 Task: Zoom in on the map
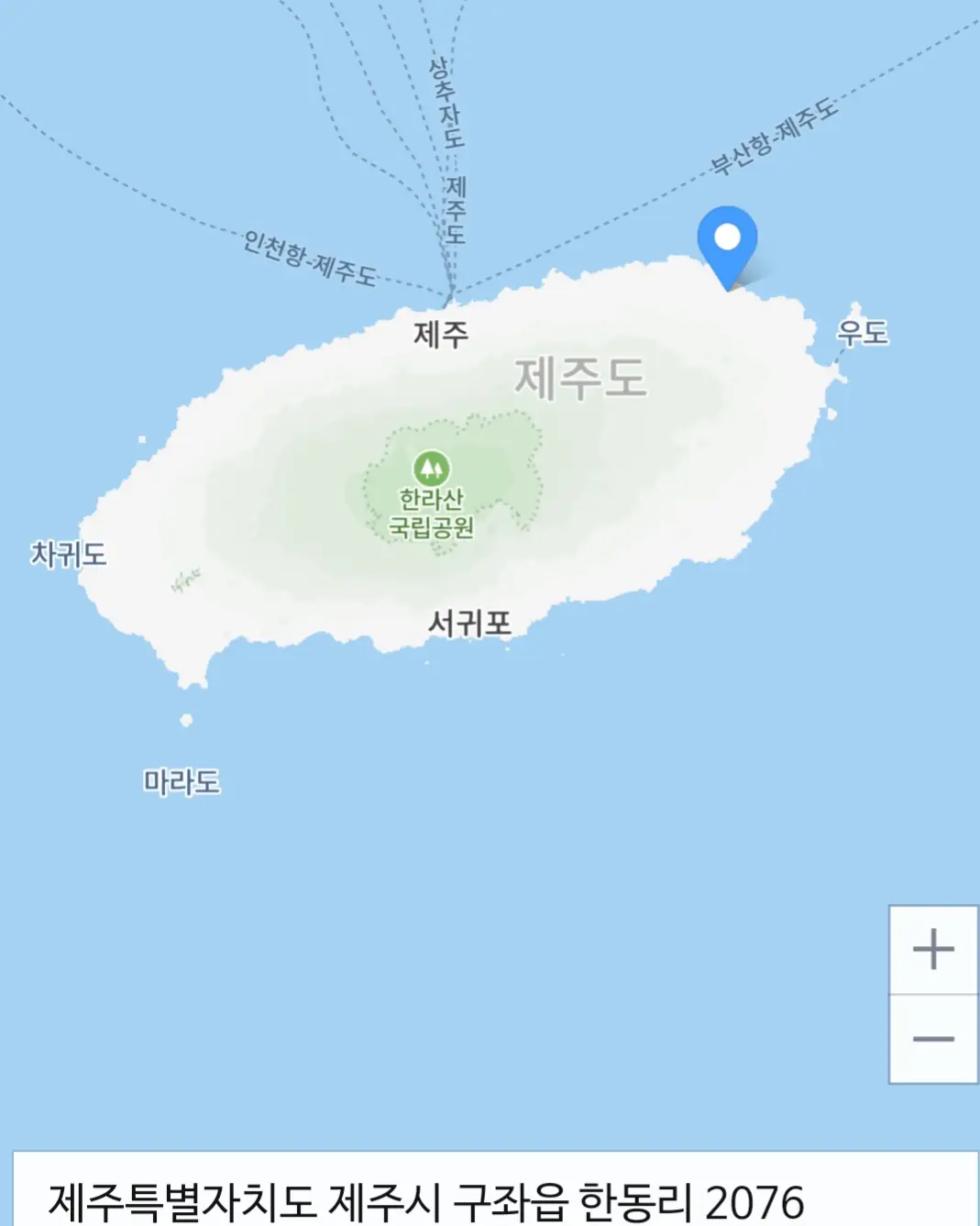(933, 949)
